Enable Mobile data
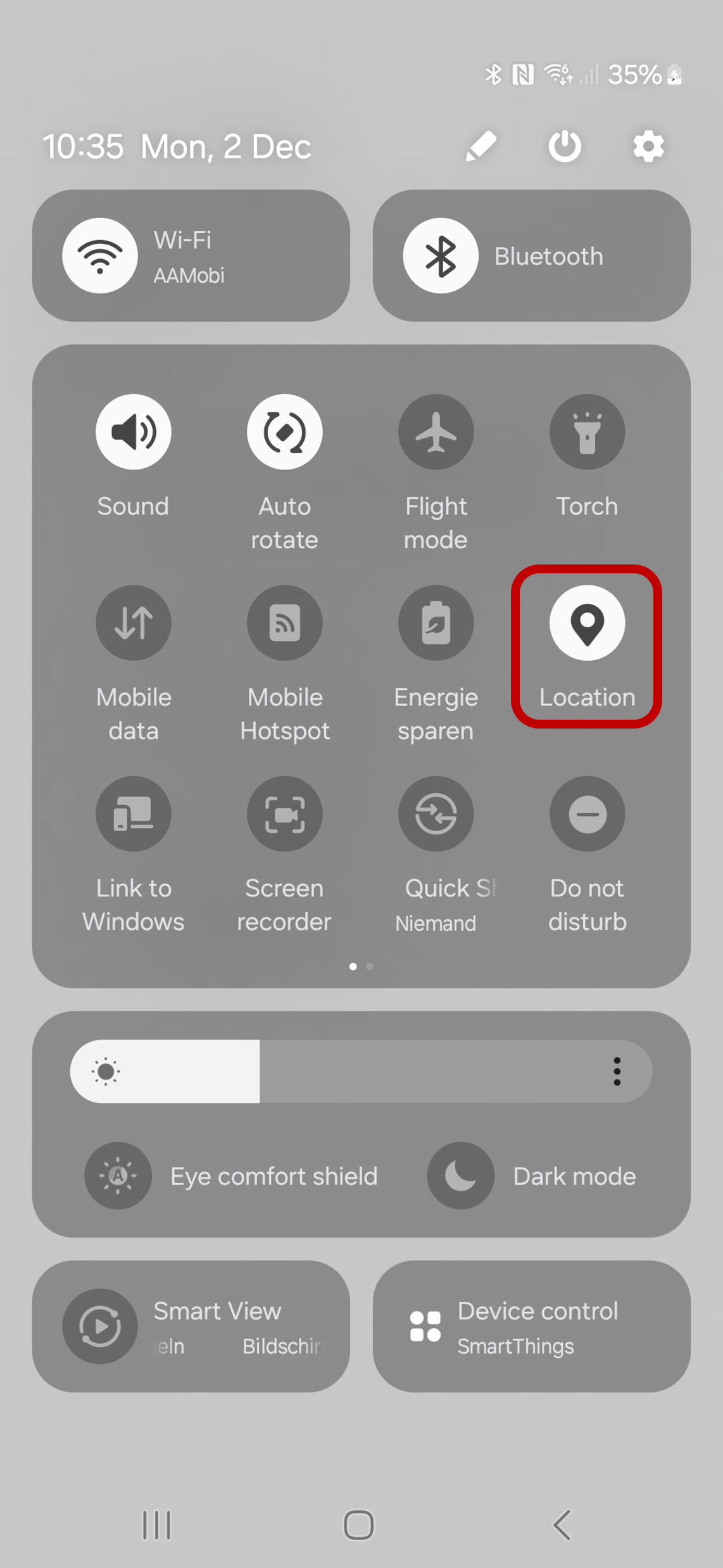 134,623
